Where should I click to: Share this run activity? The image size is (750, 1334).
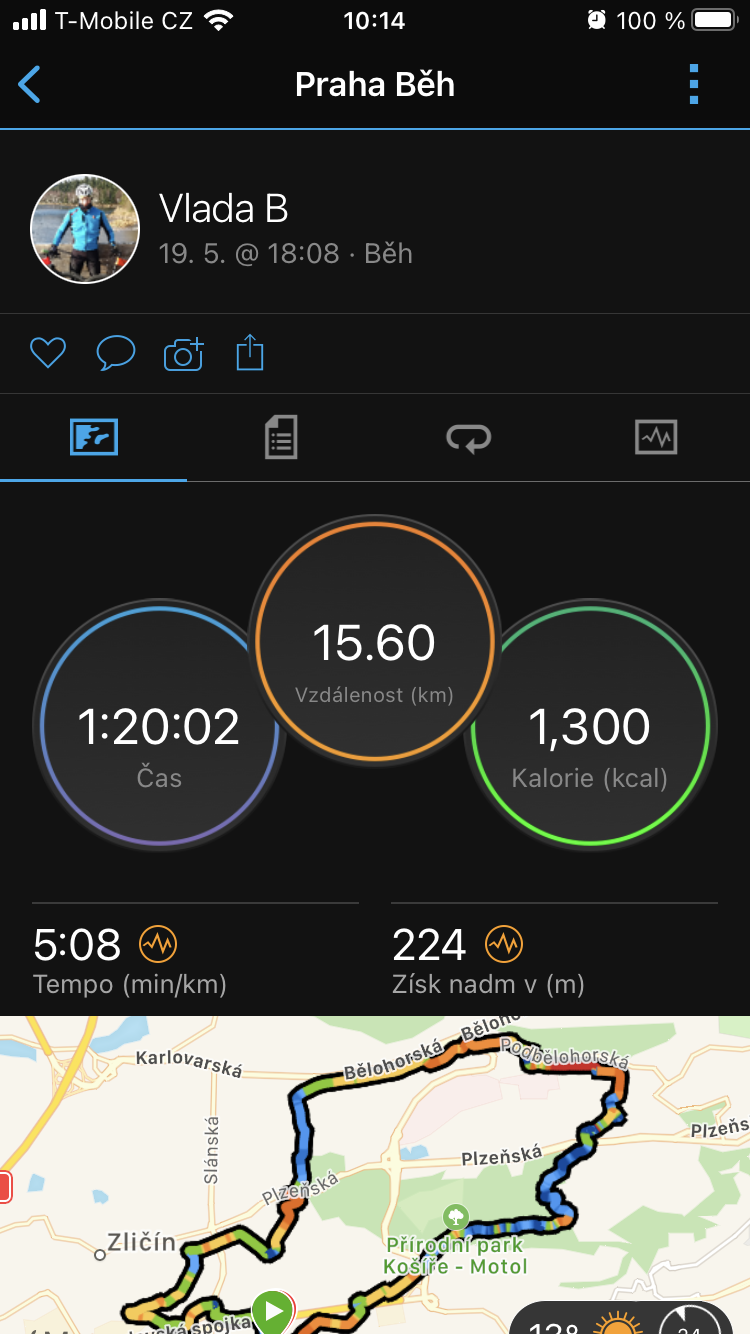(250, 353)
